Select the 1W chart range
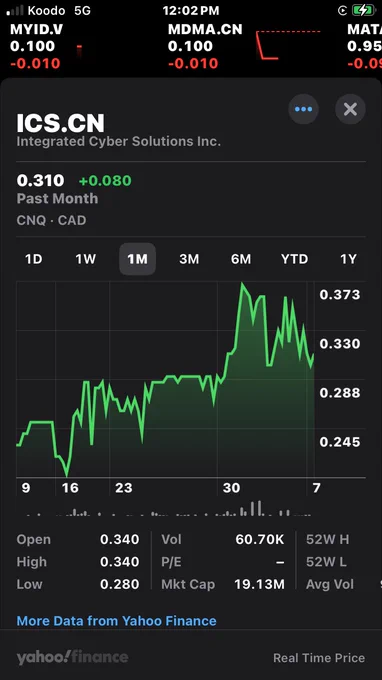The width and height of the screenshot is (382, 680). tap(85, 259)
